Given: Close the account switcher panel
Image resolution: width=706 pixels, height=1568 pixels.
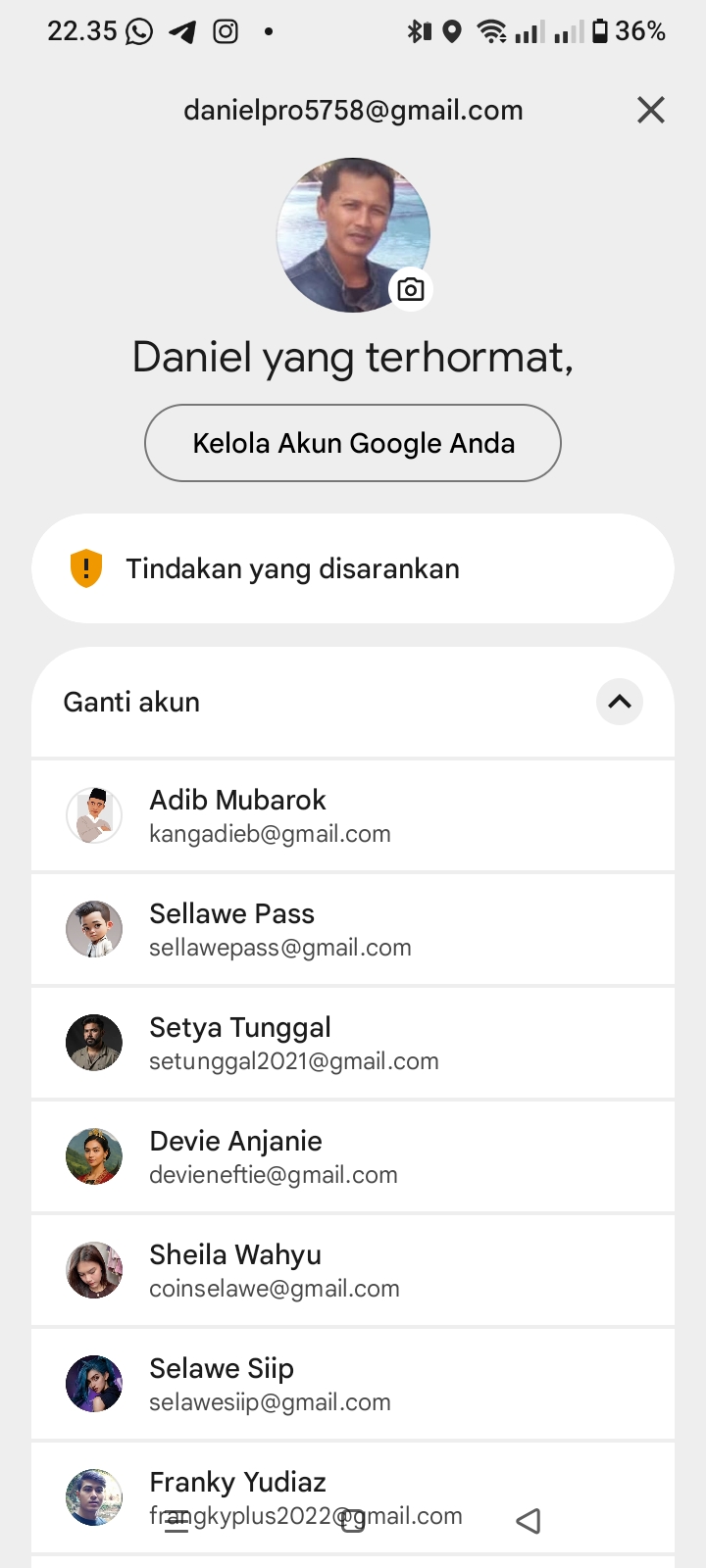Looking at the screenshot, I should tap(651, 110).
